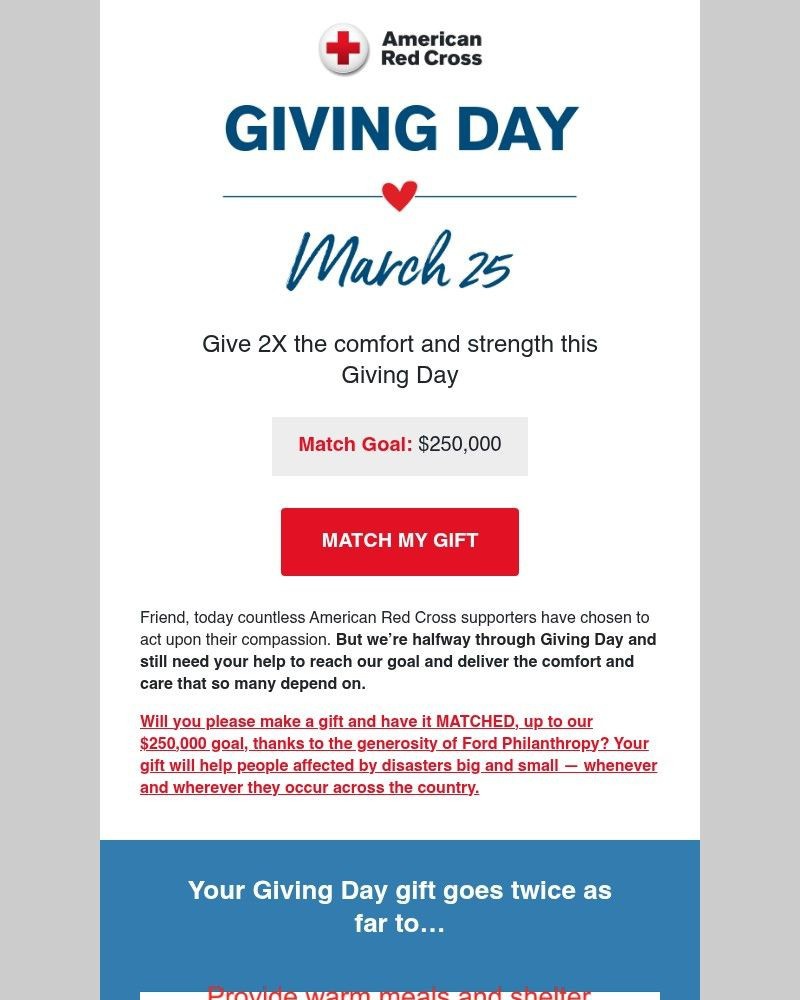Select the GIVING DAY headline
The width and height of the screenshot is (800, 1000).
point(400,128)
